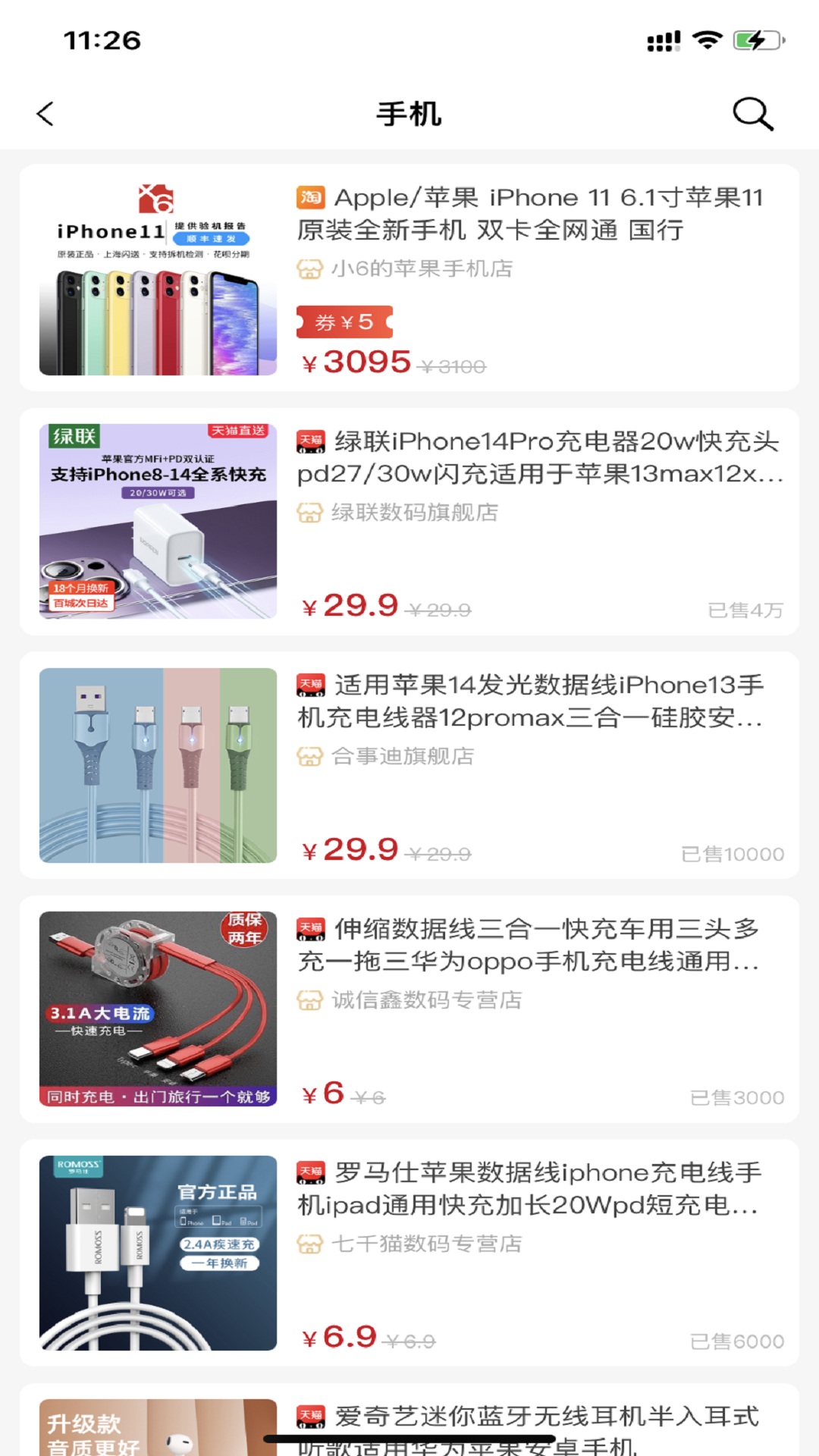Click the 手机 page title
The width and height of the screenshot is (819, 1456).
click(x=409, y=113)
